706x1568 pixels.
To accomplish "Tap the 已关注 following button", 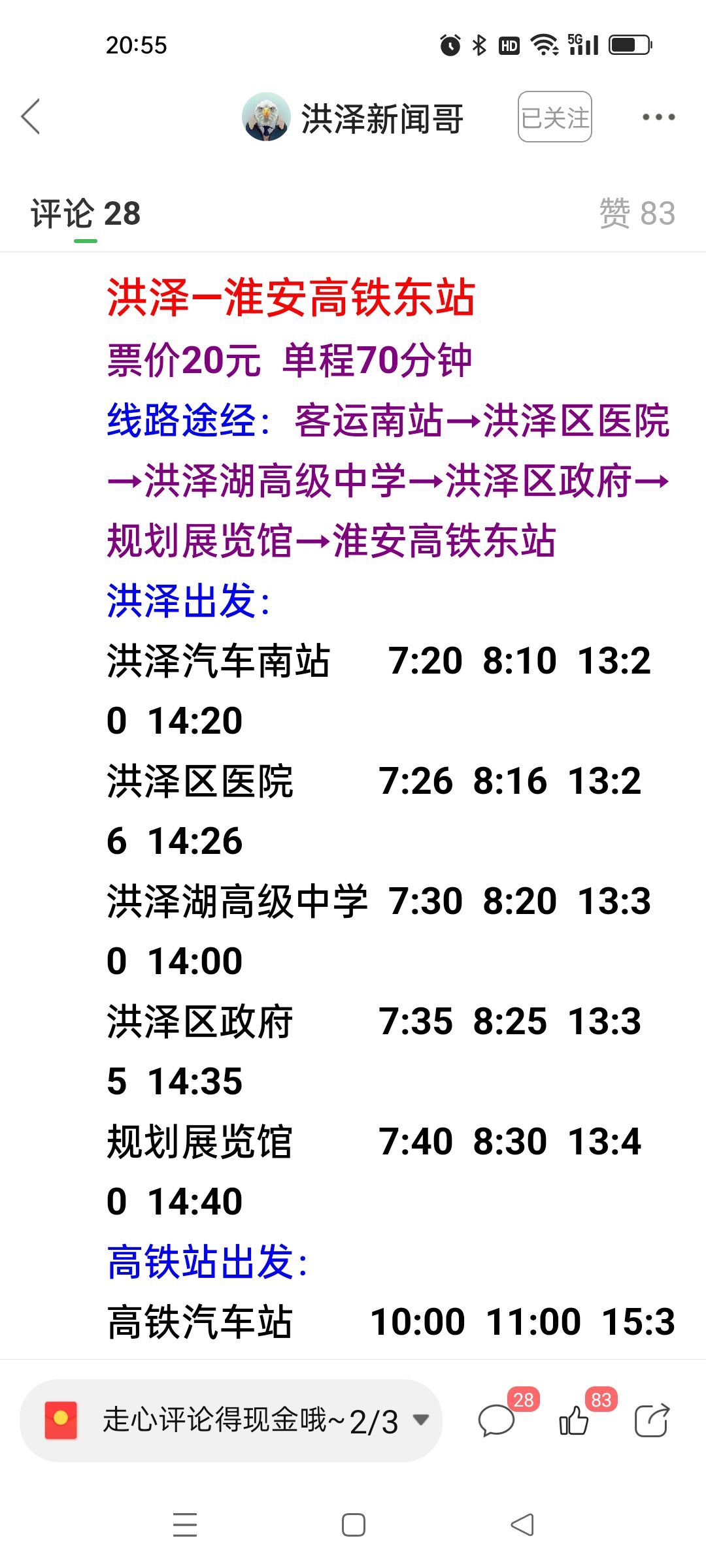I will (555, 117).
